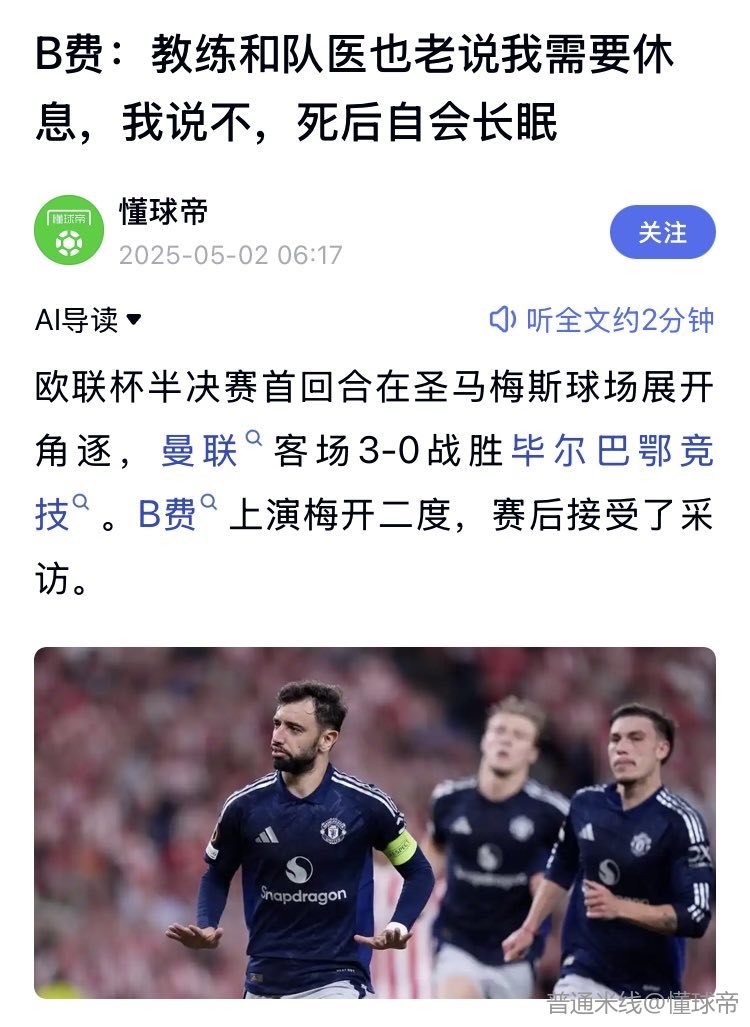Follow 懂球帝 with the 关注 button
This screenshot has width=750, height=1027.
[662, 232]
